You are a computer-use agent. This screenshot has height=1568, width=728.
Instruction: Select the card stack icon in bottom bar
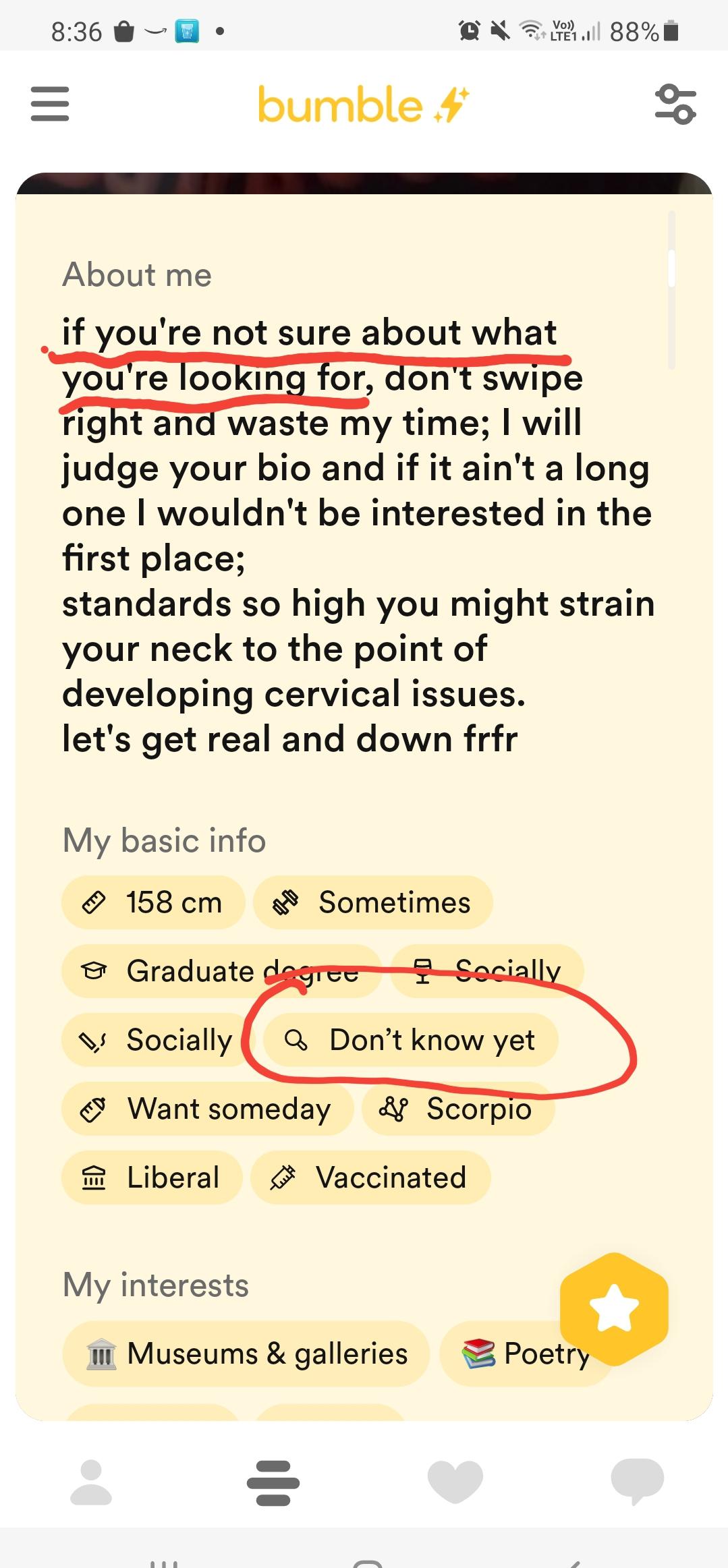pos(274,1481)
